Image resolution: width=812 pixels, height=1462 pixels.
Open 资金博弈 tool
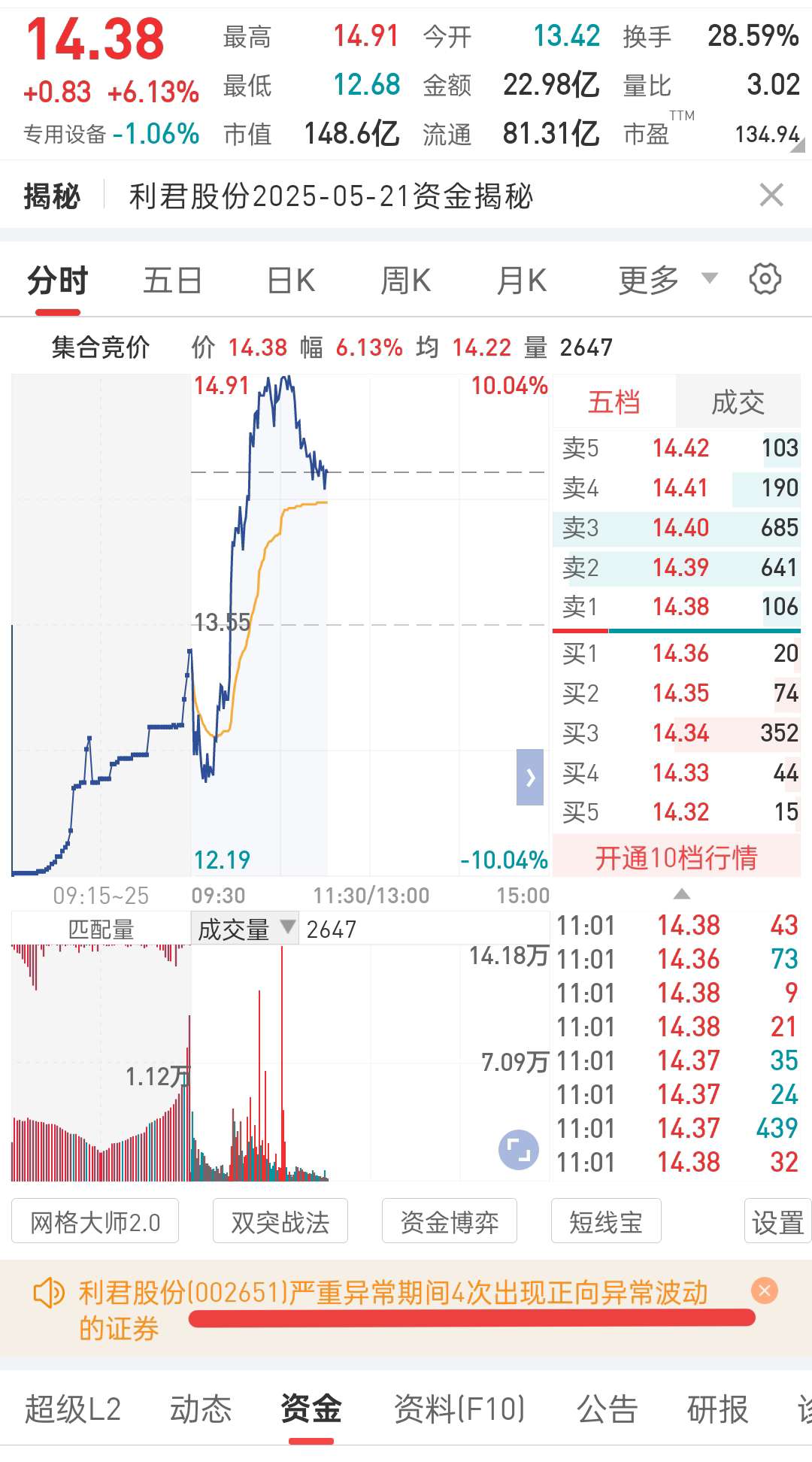click(450, 1222)
